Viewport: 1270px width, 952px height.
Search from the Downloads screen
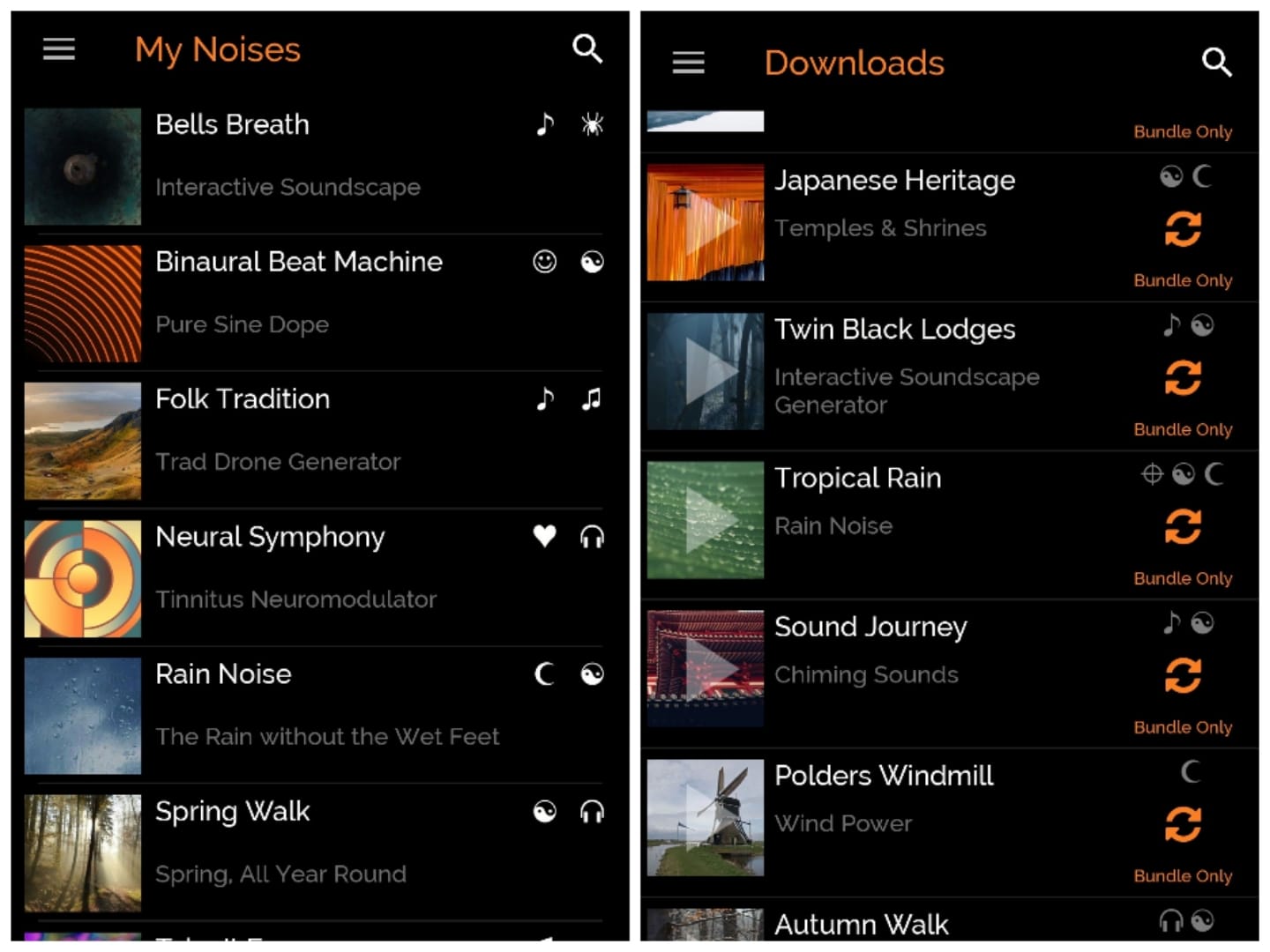1216,62
